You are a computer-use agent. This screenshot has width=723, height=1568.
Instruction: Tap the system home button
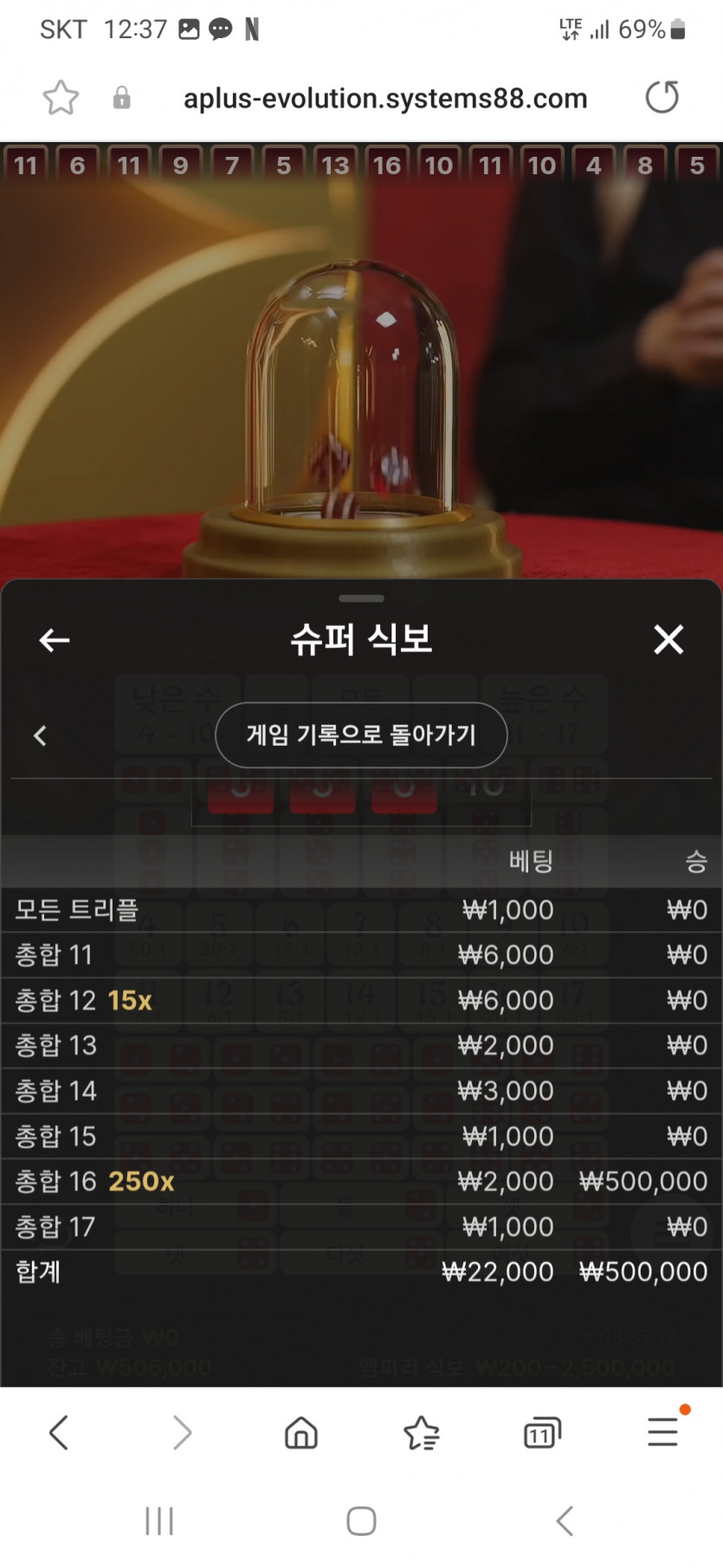361,1520
